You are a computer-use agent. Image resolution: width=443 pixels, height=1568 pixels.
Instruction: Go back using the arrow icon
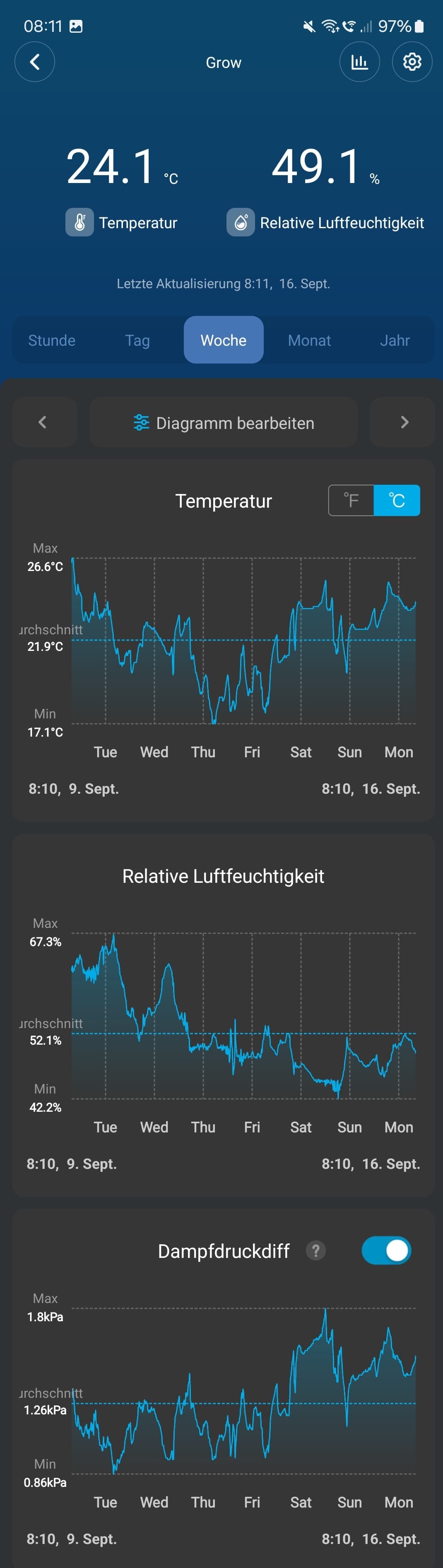click(35, 62)
